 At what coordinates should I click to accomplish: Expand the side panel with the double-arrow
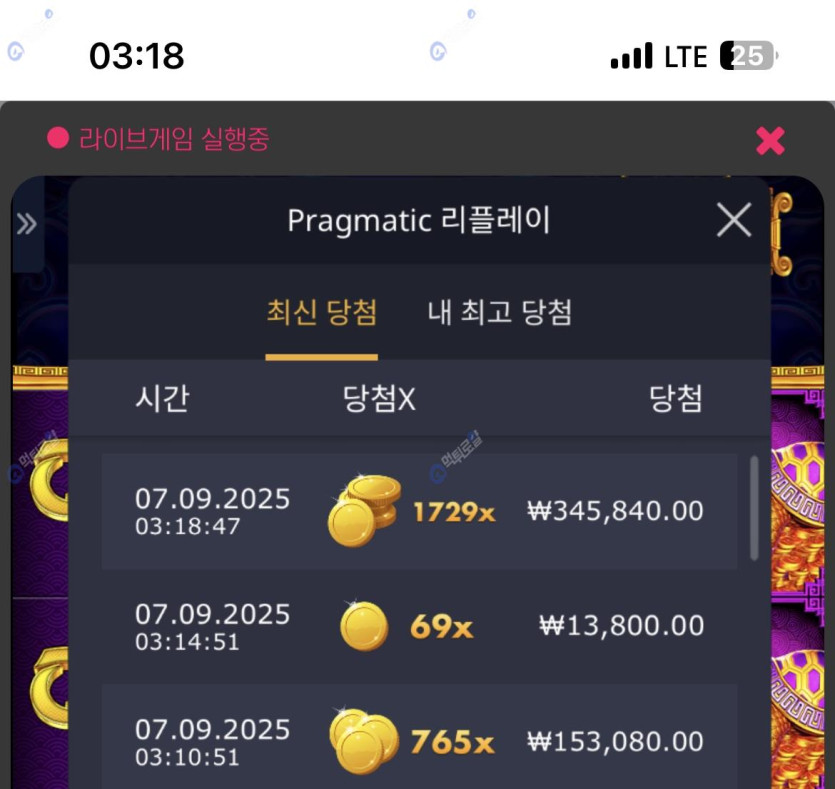point(26,224)
